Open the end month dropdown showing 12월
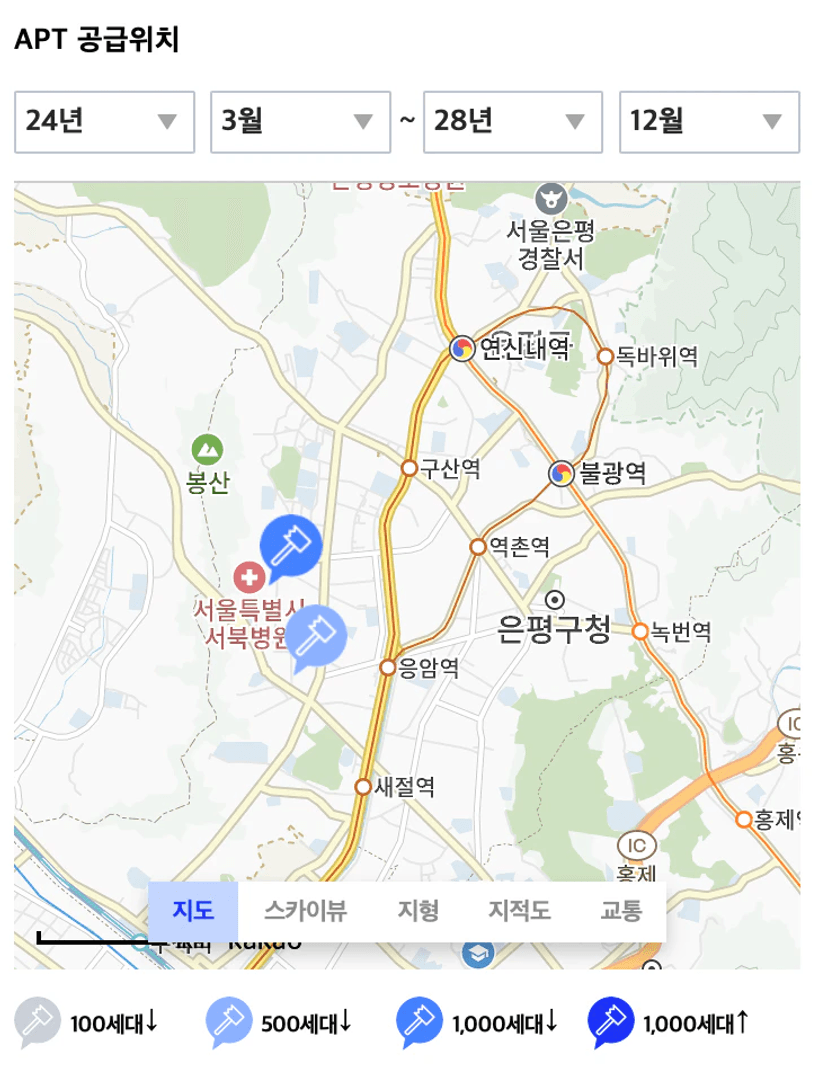This screenshot has height=1073, width=827. 709,122
